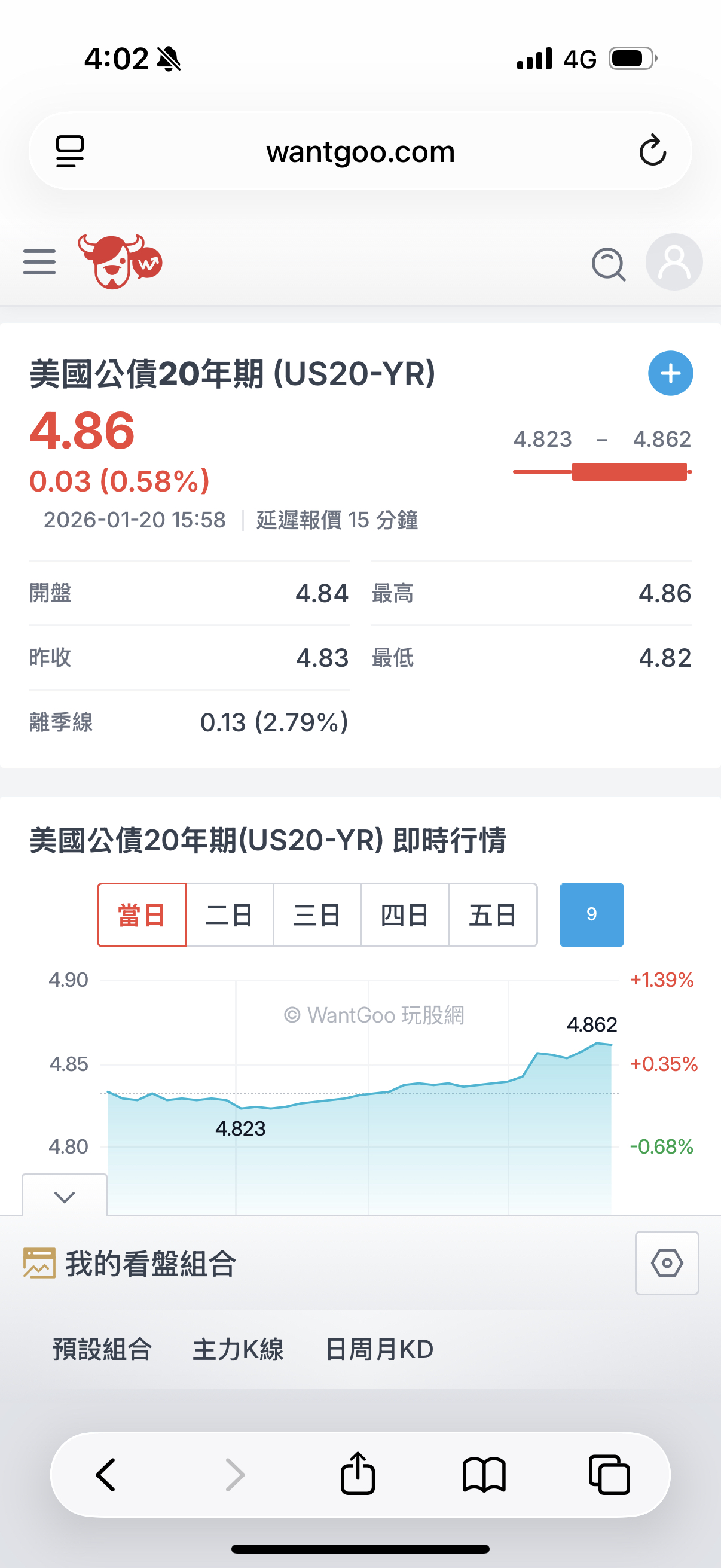Open the blue 9 period selector
The width and height of the screenshot is (721, 1568).
[590, 914]
